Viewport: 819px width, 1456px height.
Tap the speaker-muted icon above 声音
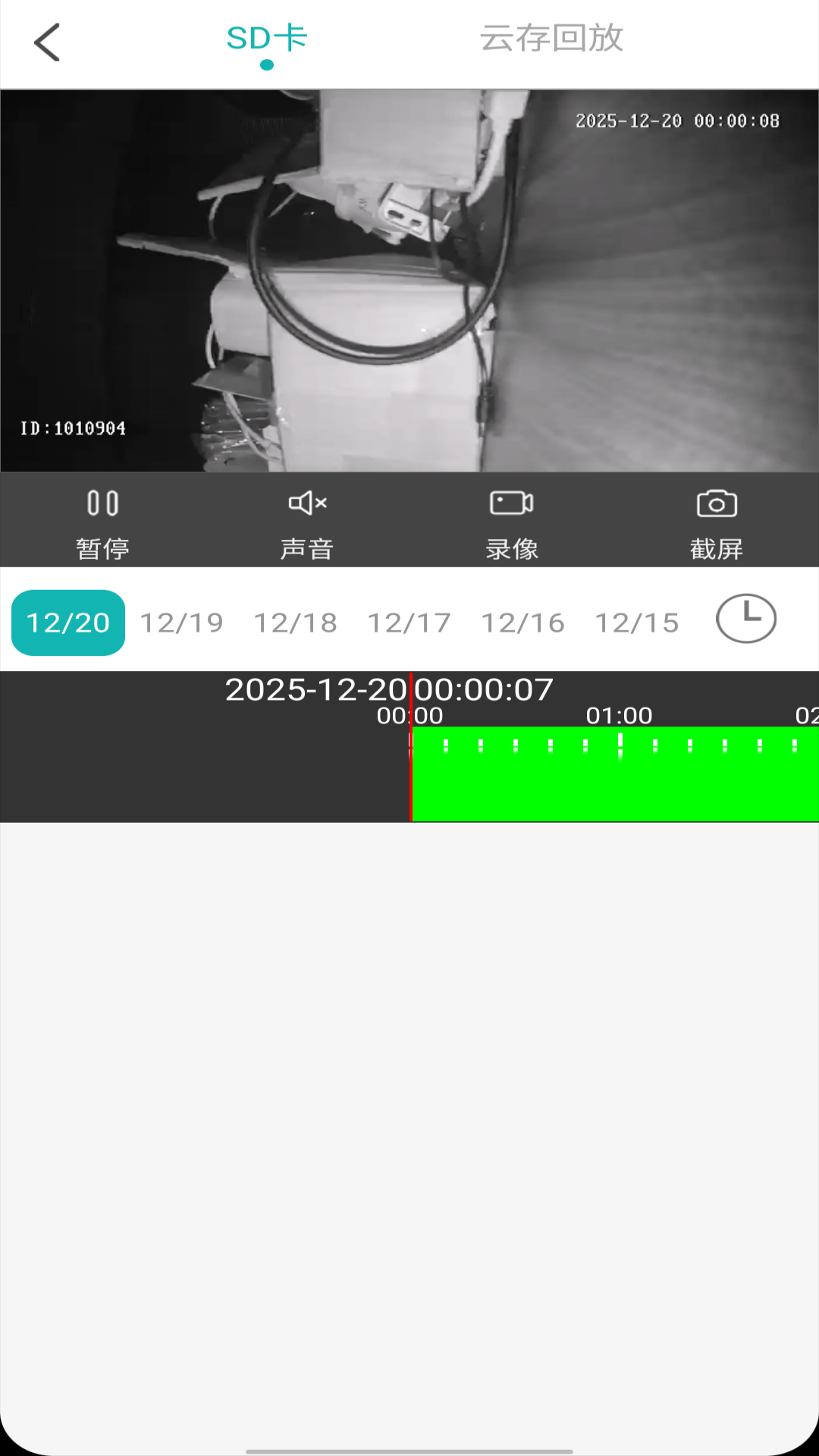[306, 502]
